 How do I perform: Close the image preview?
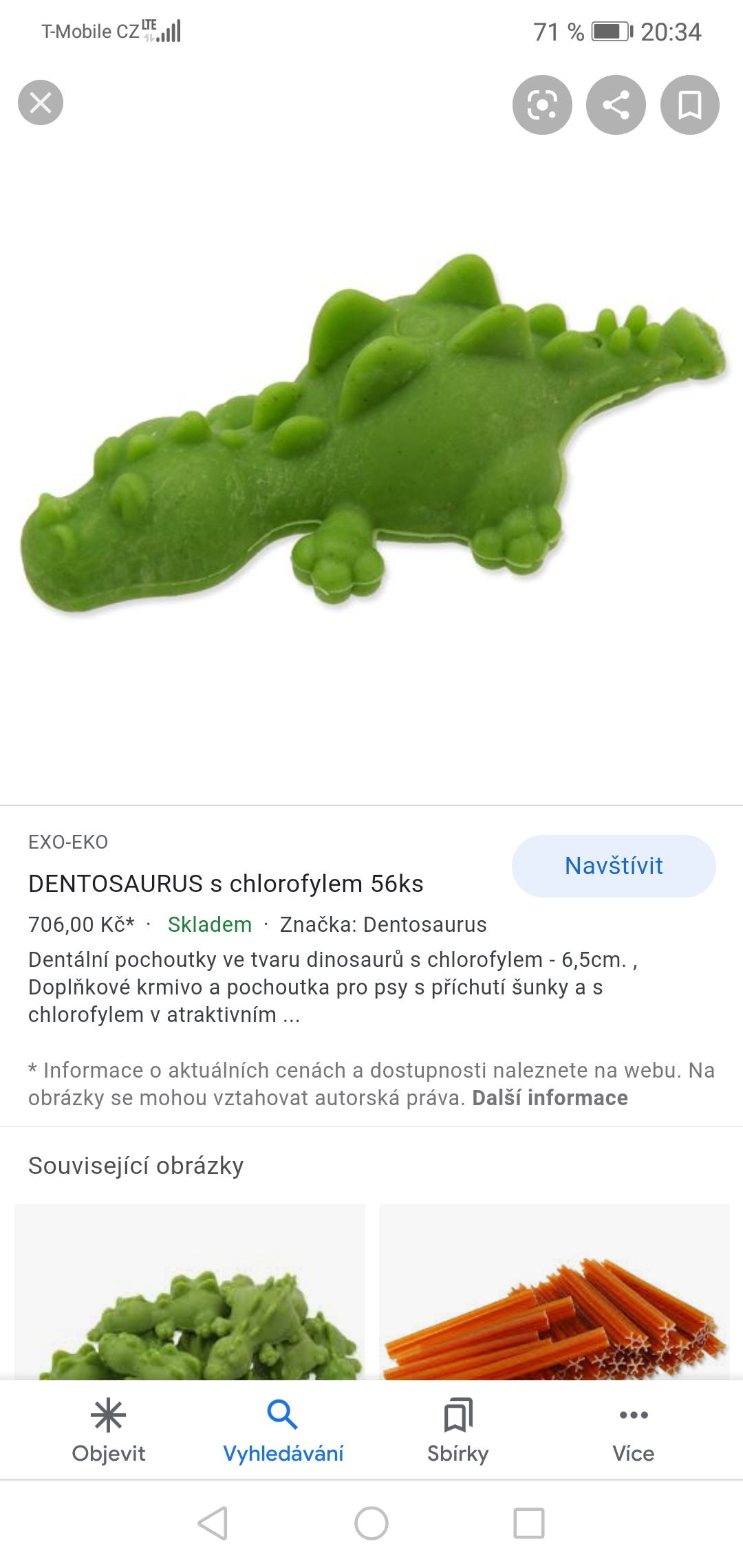(41, 103)
